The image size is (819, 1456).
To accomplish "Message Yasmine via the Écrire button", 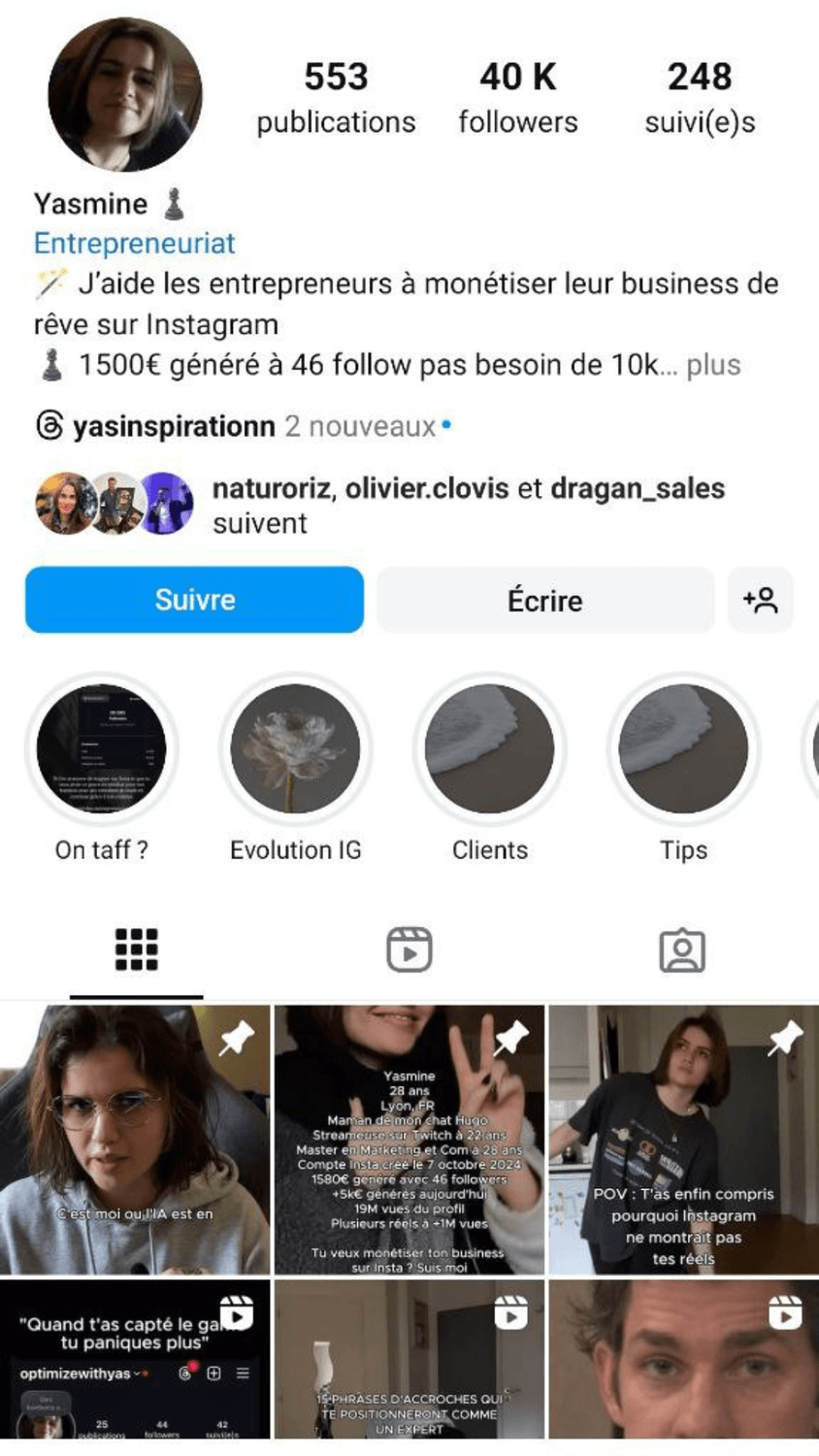I will click(x=544, y=600).
